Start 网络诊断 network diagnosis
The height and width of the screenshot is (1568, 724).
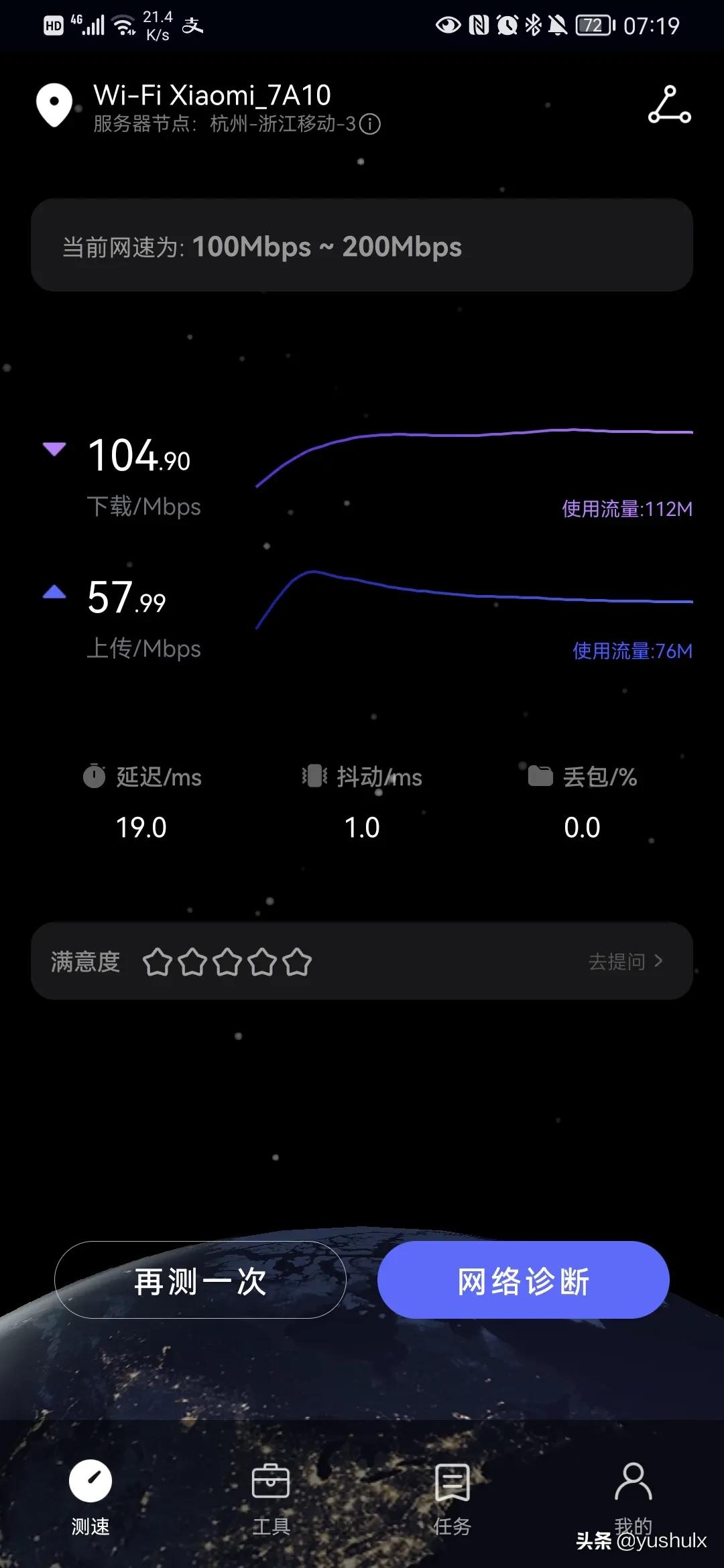pyautogui.click(x=523, y=1279)
